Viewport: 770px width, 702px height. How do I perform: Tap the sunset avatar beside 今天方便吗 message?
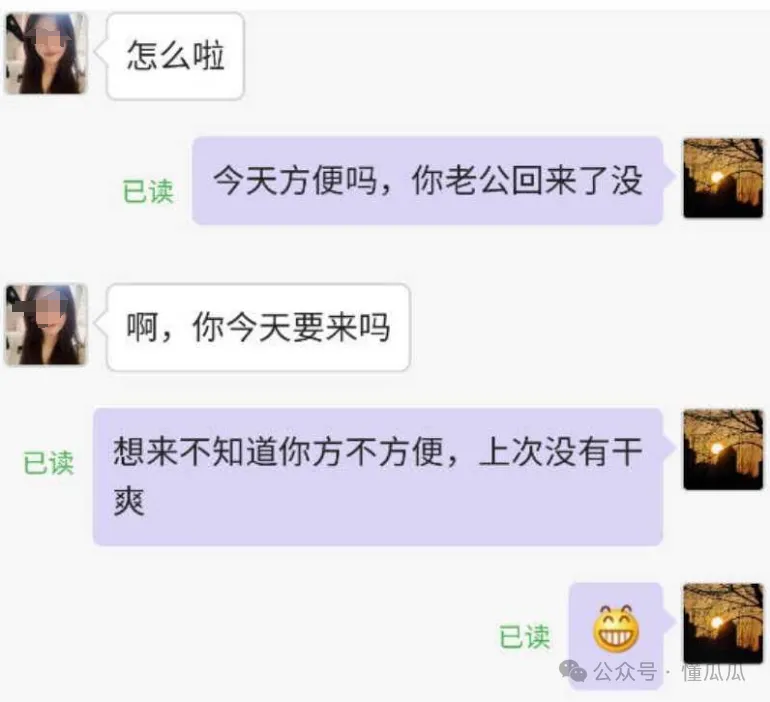[722, 178]
